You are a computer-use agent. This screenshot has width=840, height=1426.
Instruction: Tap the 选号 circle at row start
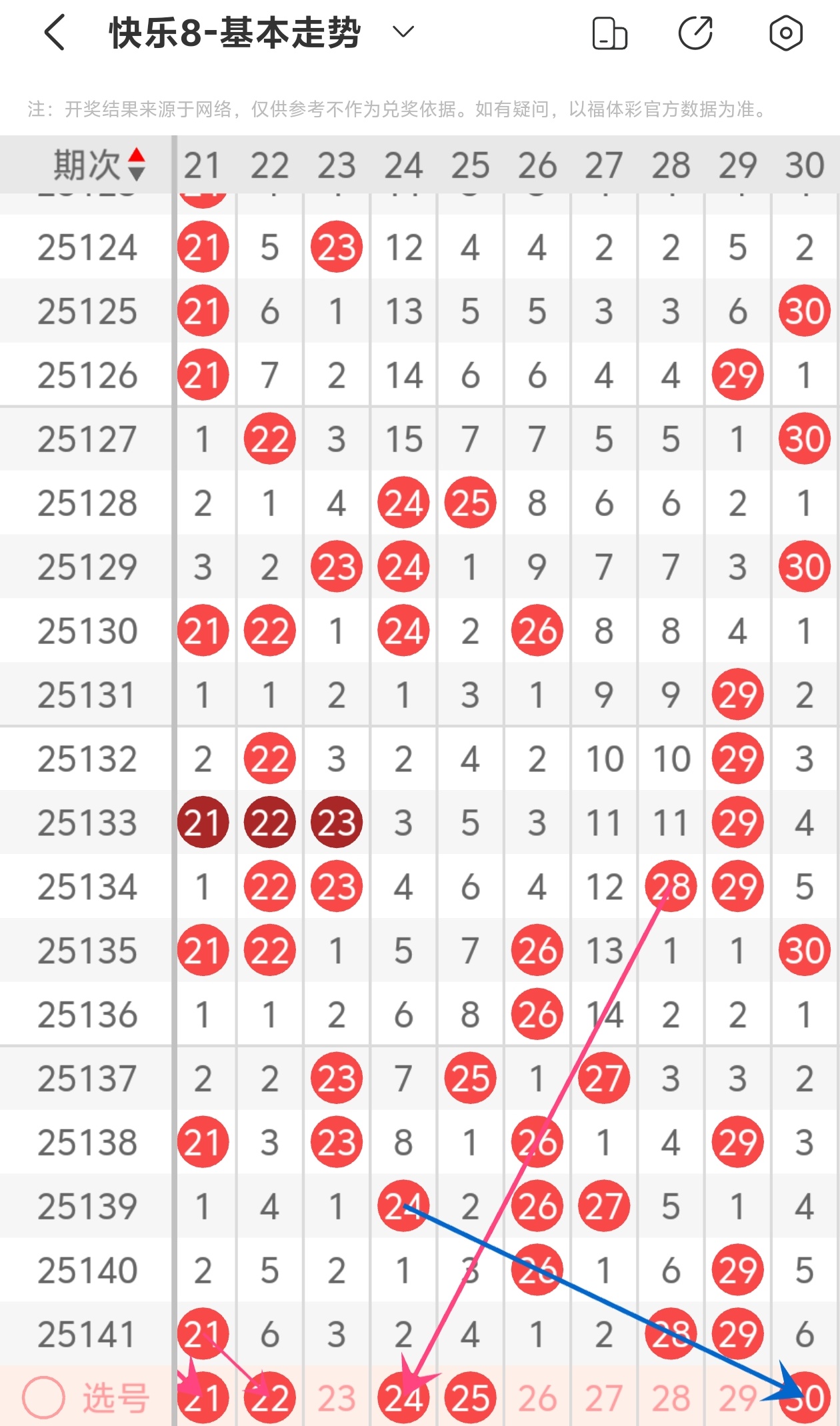click(44, 1398)
